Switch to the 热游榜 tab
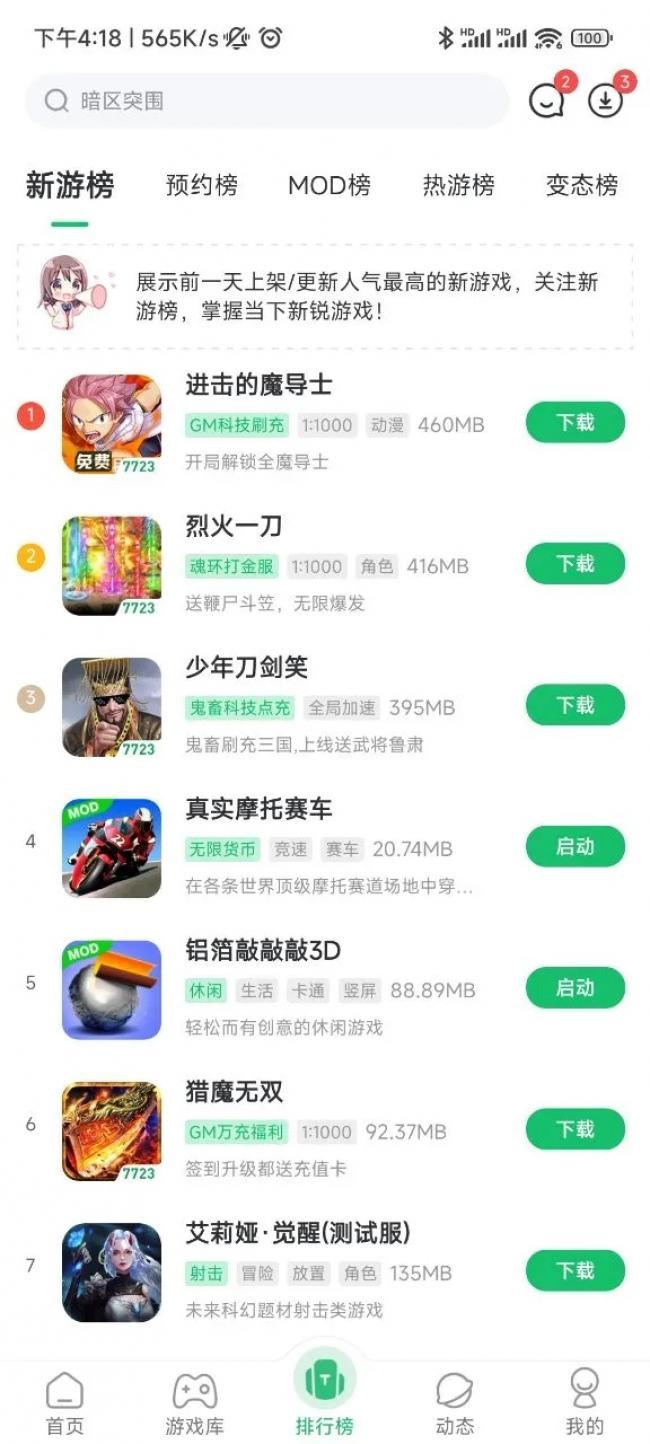 tap(458, 185)
